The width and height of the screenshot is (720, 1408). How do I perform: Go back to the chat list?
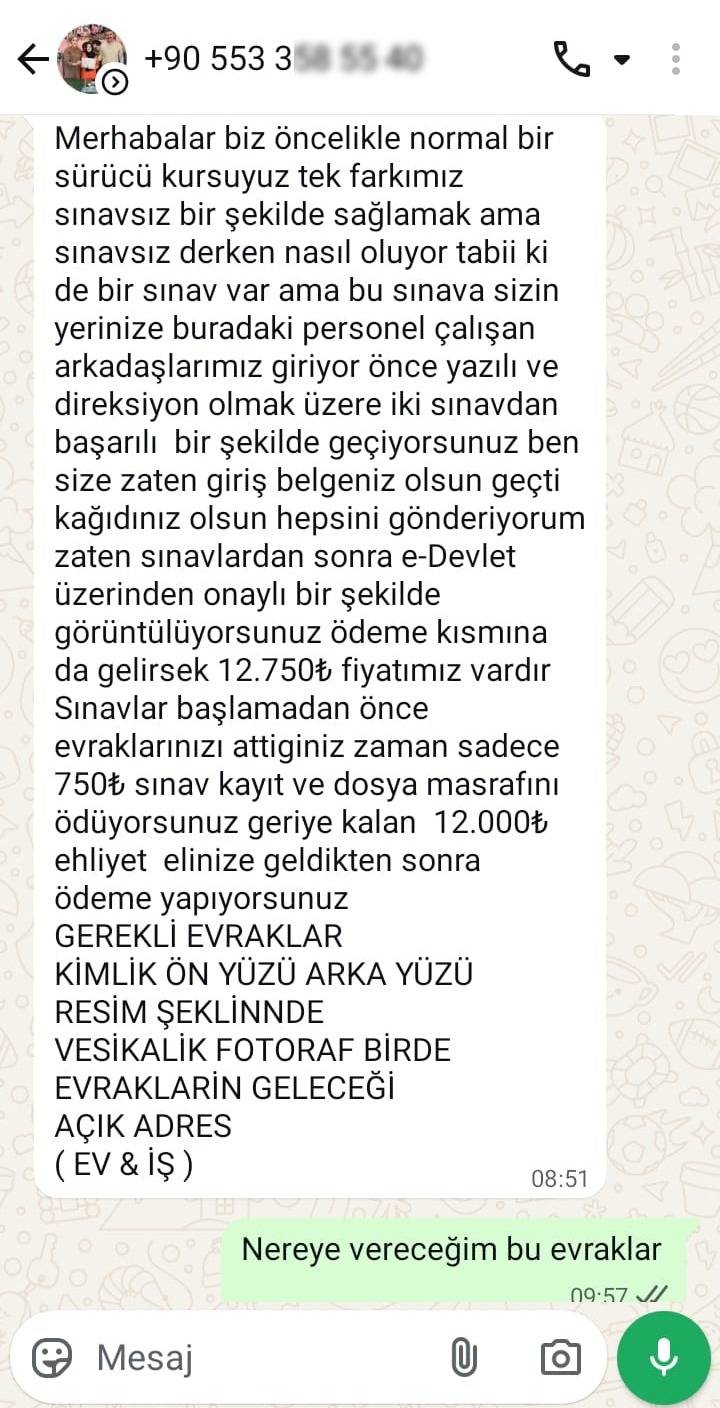point(32,60)
